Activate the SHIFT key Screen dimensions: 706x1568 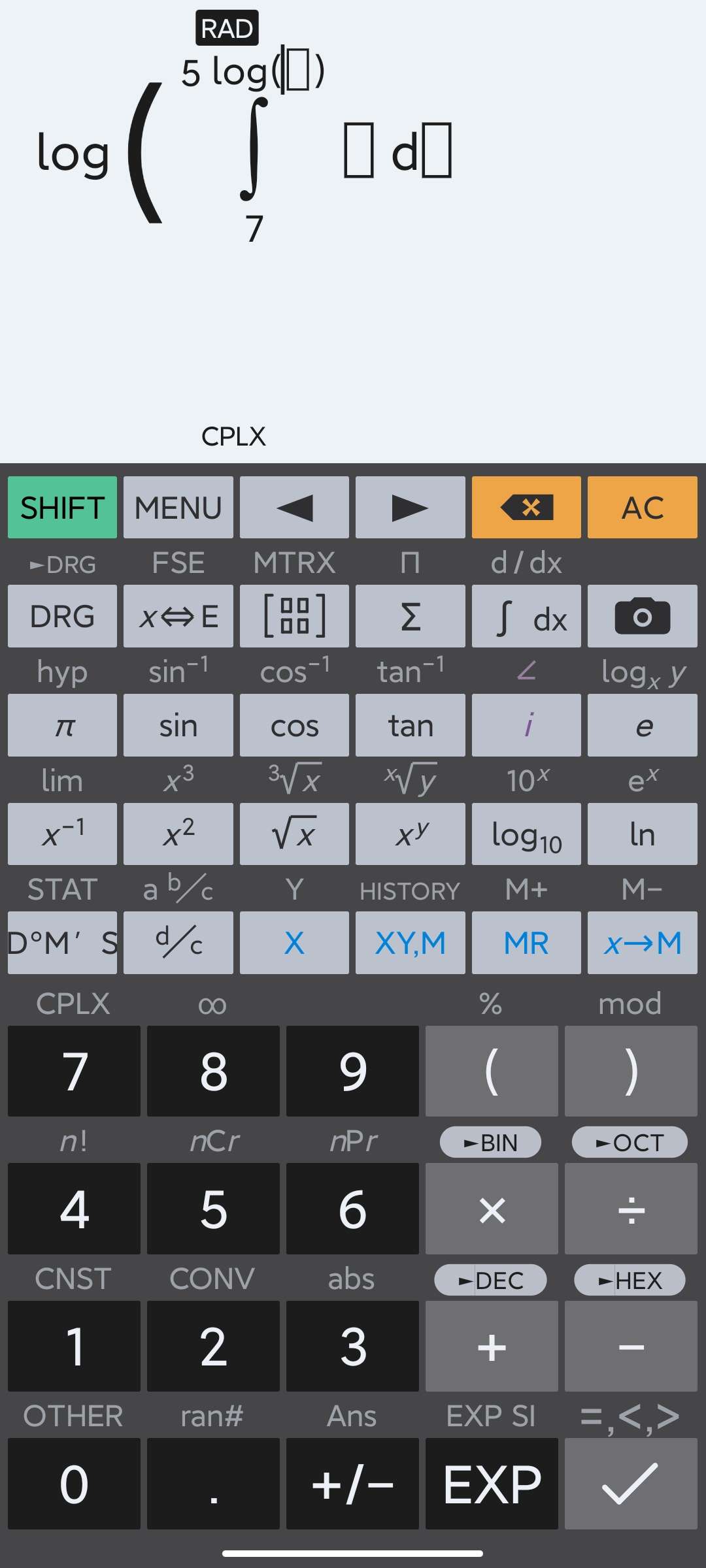pos(62,508)
